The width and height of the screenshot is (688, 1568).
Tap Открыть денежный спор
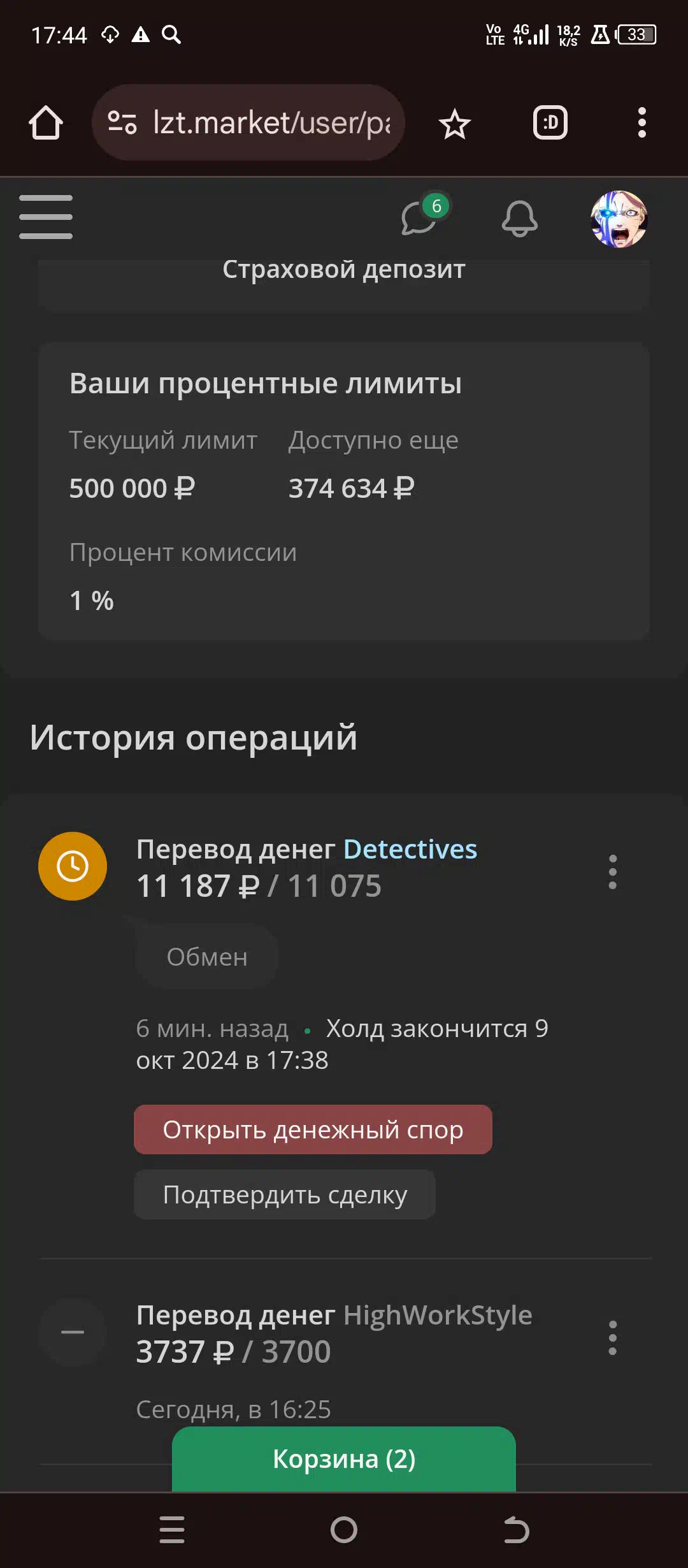(x=313, y=1129)
